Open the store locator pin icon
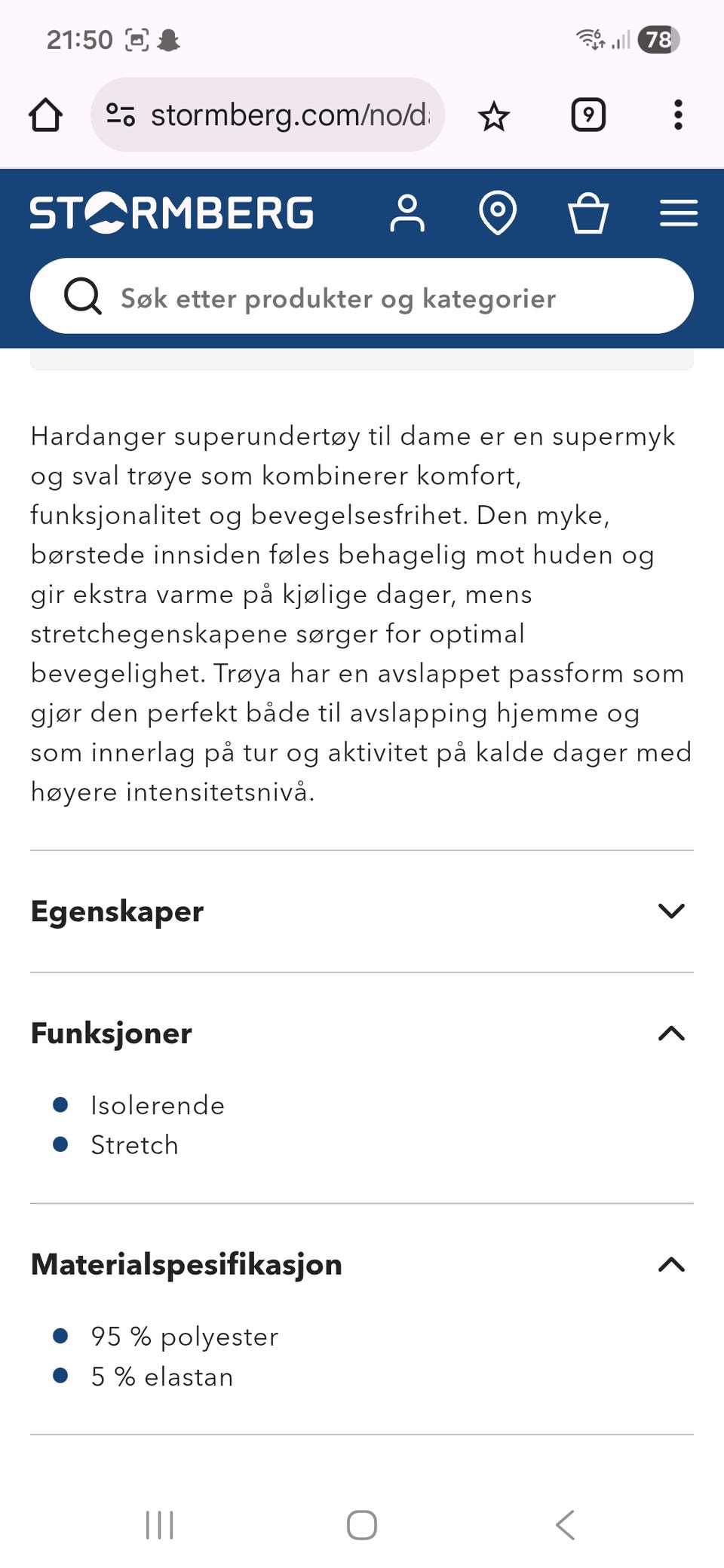 point(498,213)
